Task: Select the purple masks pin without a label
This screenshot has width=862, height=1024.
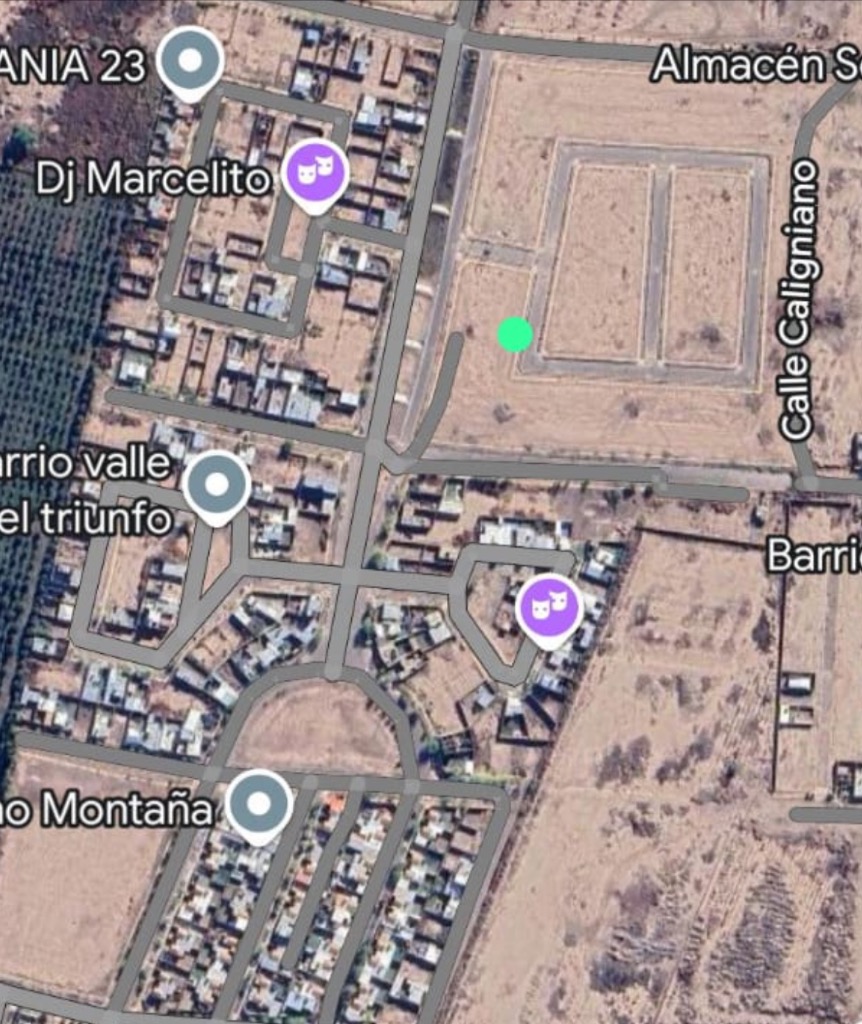Action: (x=548, y=607)
